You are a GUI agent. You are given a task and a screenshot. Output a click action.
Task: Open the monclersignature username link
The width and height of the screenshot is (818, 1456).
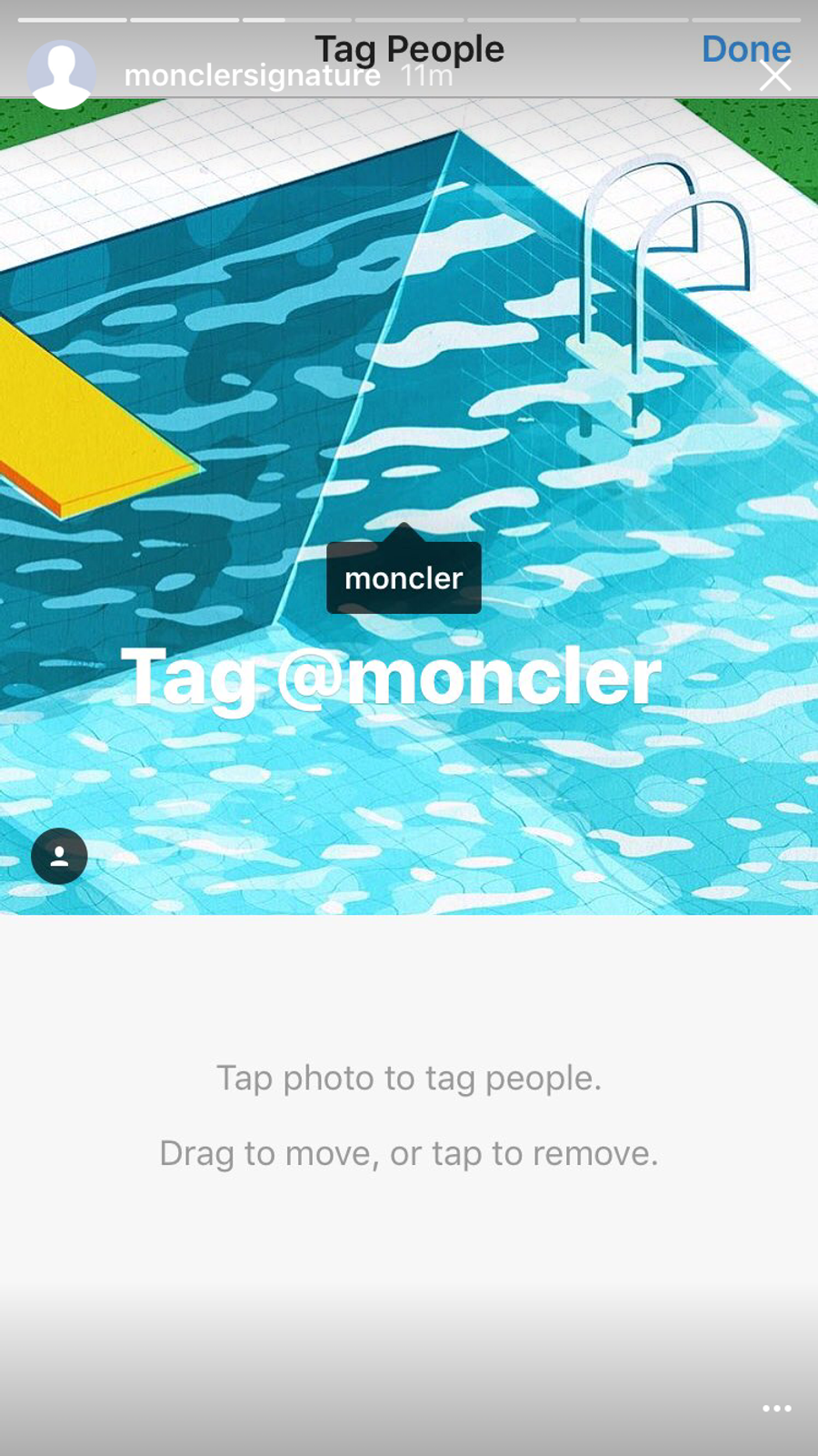[x=252, y=75]
